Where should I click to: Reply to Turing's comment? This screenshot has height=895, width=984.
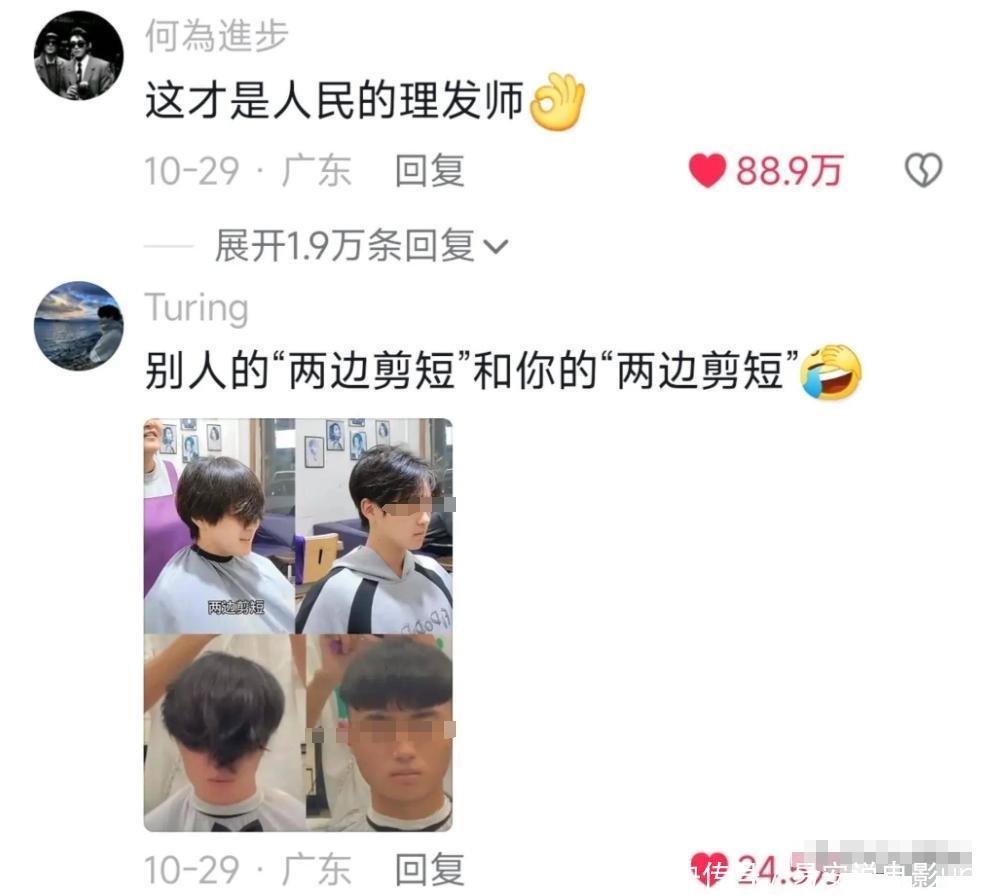pyautogui.click(x=429, y=868)
